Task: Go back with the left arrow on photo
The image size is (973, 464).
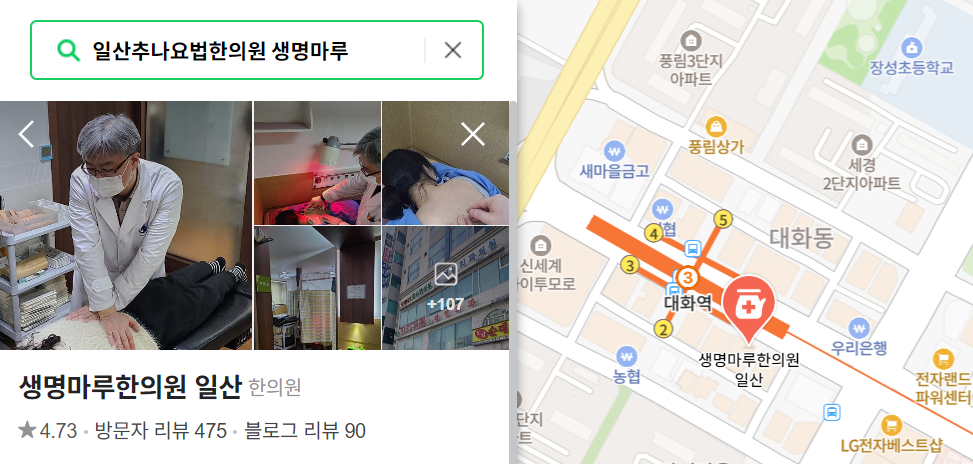Action: 27,133
